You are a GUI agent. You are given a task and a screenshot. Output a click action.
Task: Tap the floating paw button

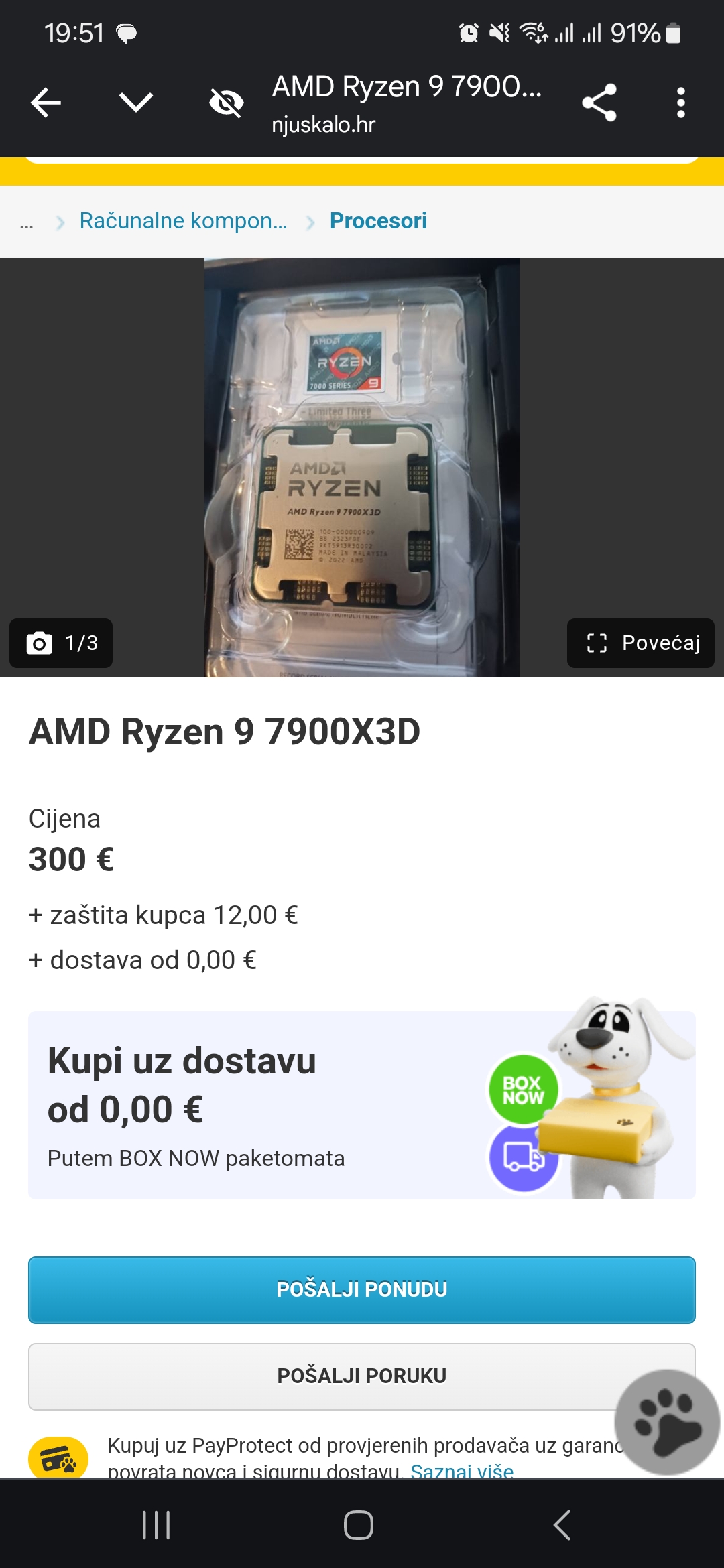pos(667,1422)
